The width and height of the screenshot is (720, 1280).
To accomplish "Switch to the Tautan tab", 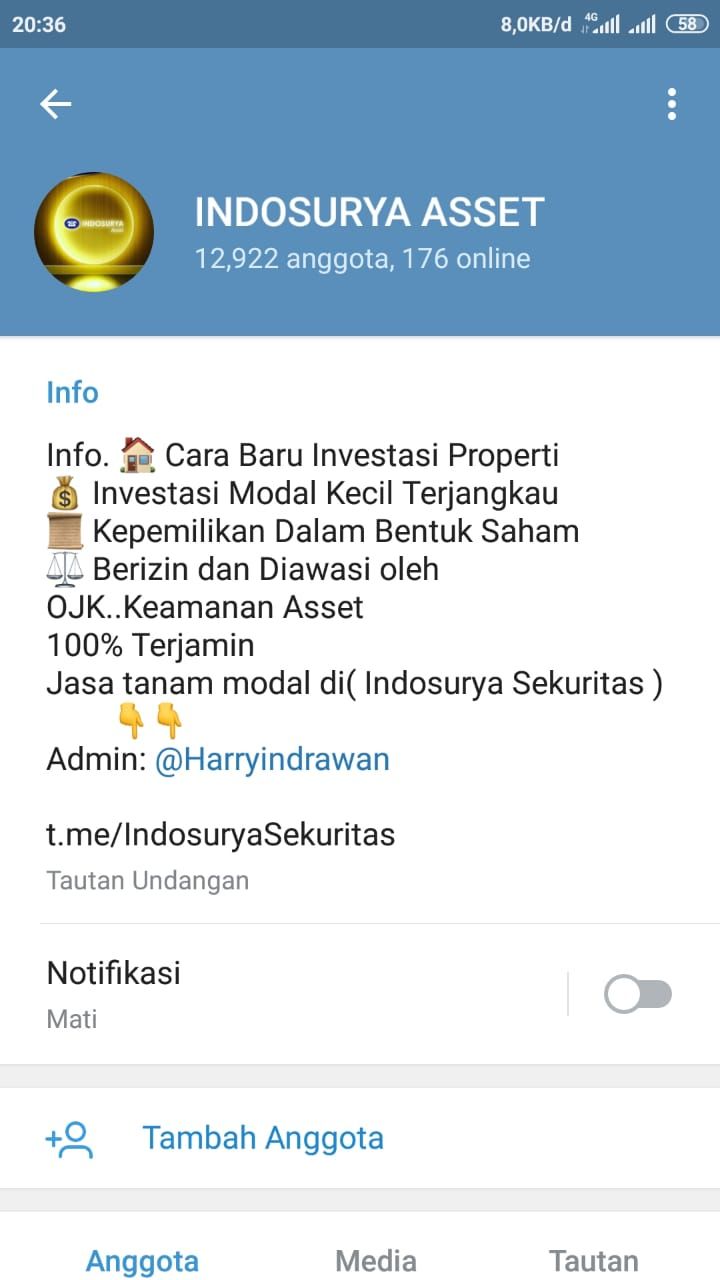I will click(x=594, y=1260).
